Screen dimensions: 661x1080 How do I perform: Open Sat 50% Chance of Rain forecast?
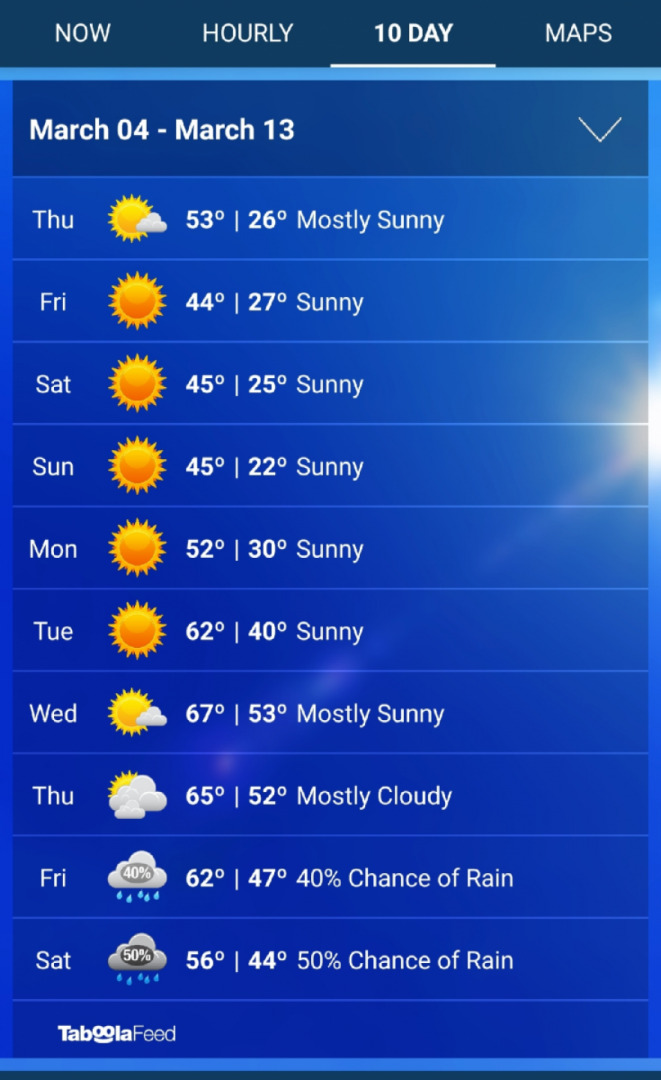[x=330, y=960]
